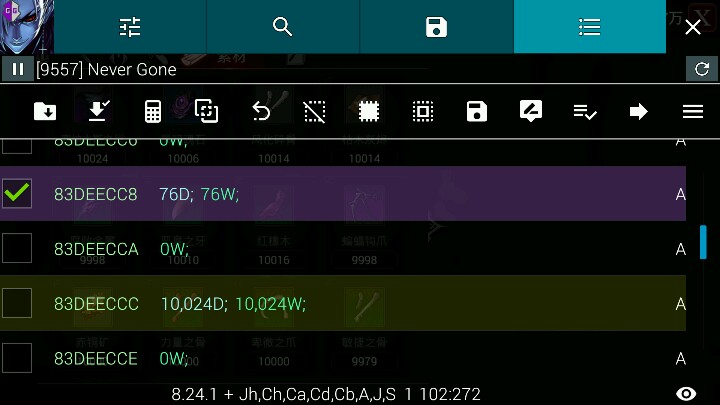
Task: Save the list via toolbar floppy icon
Action: click(477, 111)
